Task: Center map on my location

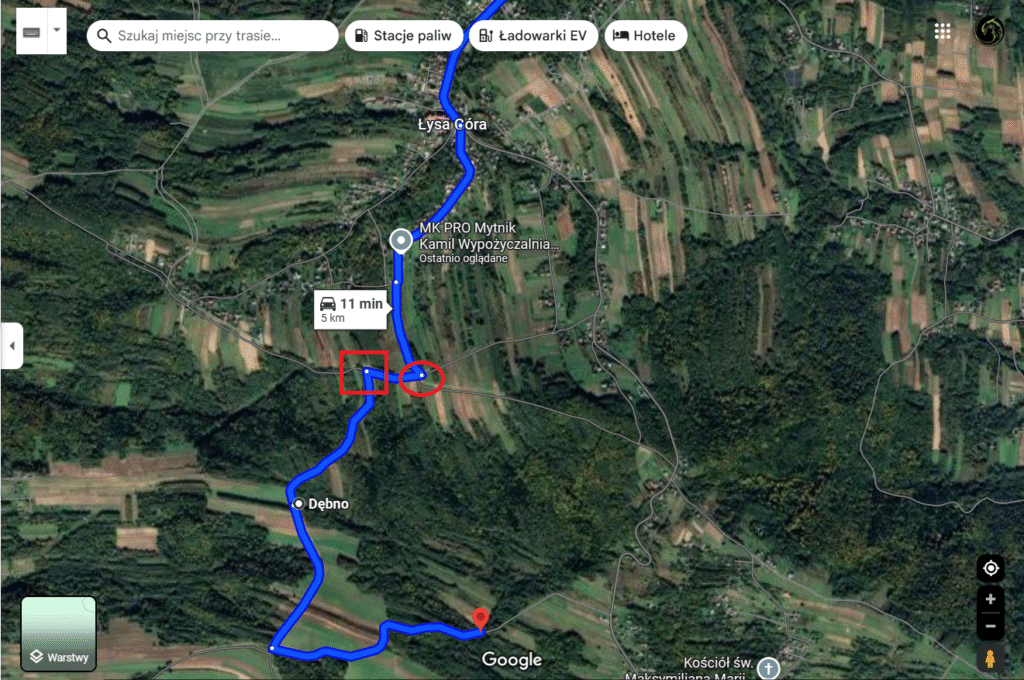Action: click(x=990, y=568)
